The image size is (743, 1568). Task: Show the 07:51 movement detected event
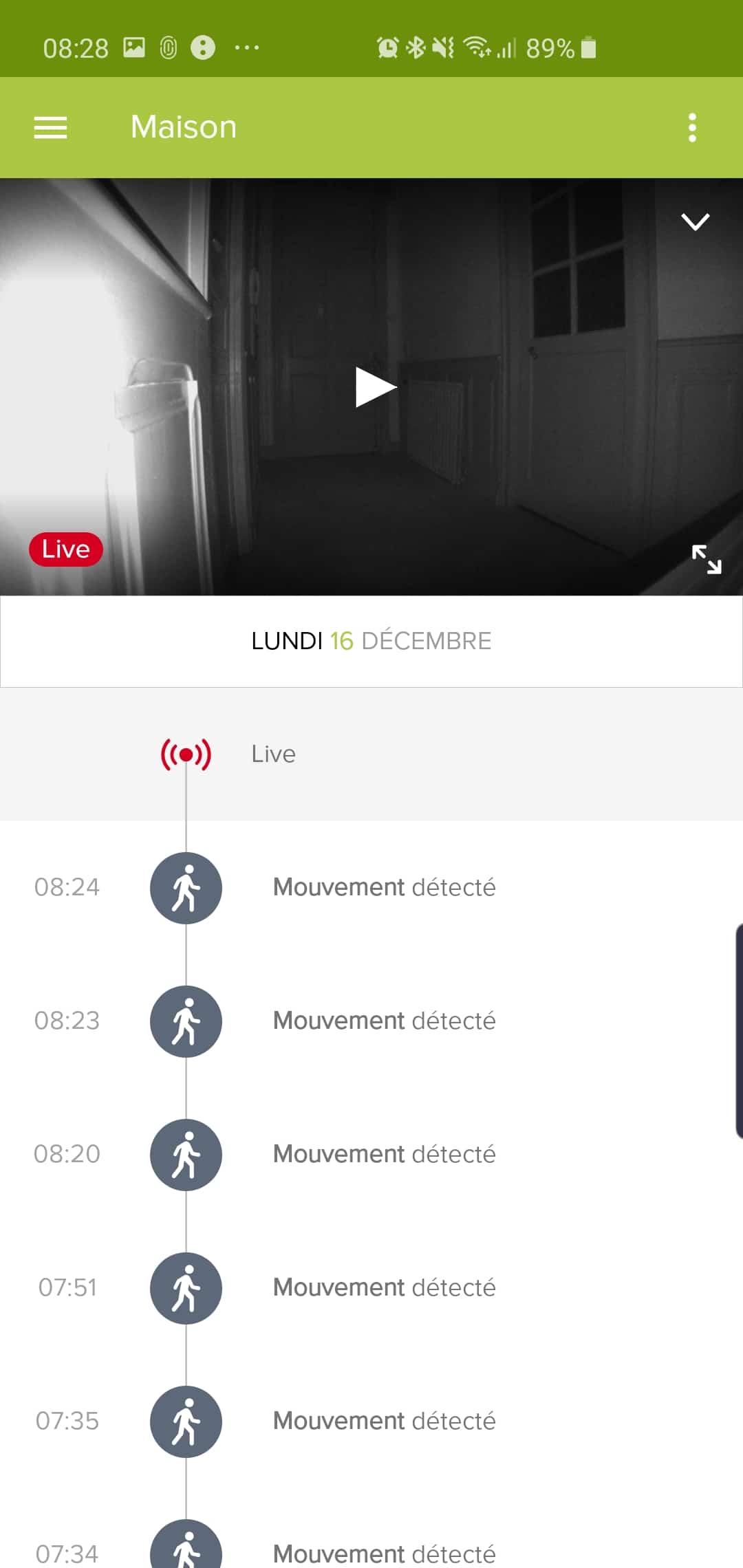371,1288
